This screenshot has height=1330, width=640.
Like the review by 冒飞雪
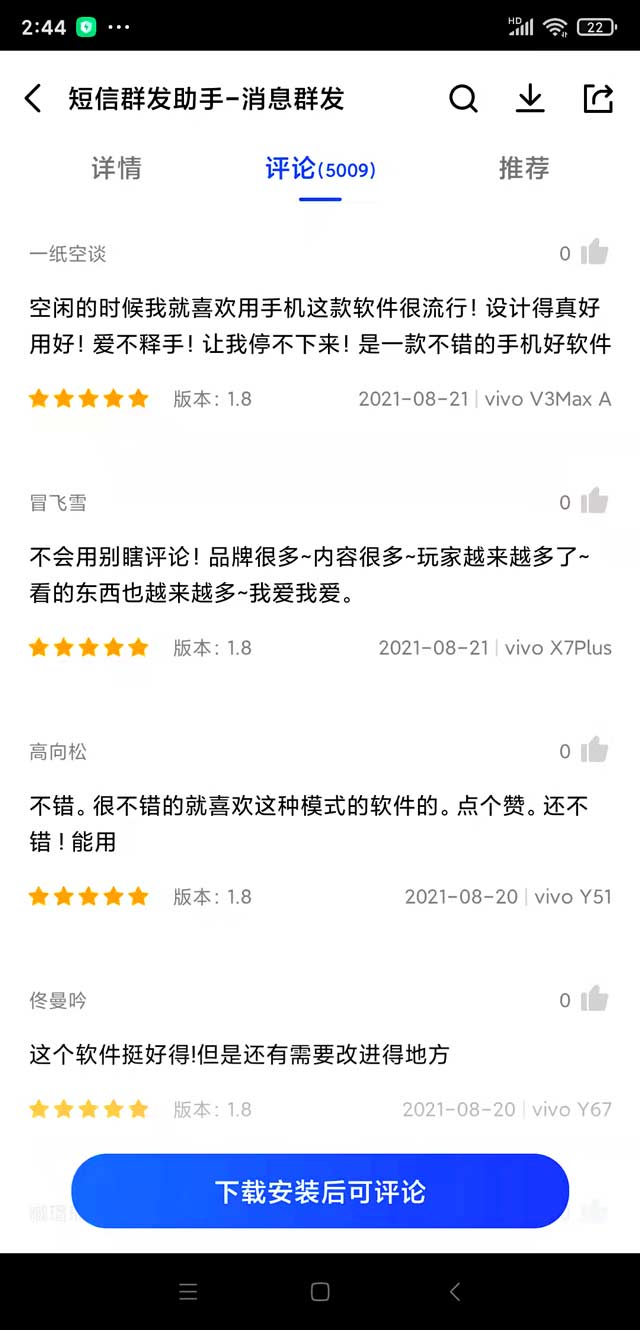pos(594,502)
